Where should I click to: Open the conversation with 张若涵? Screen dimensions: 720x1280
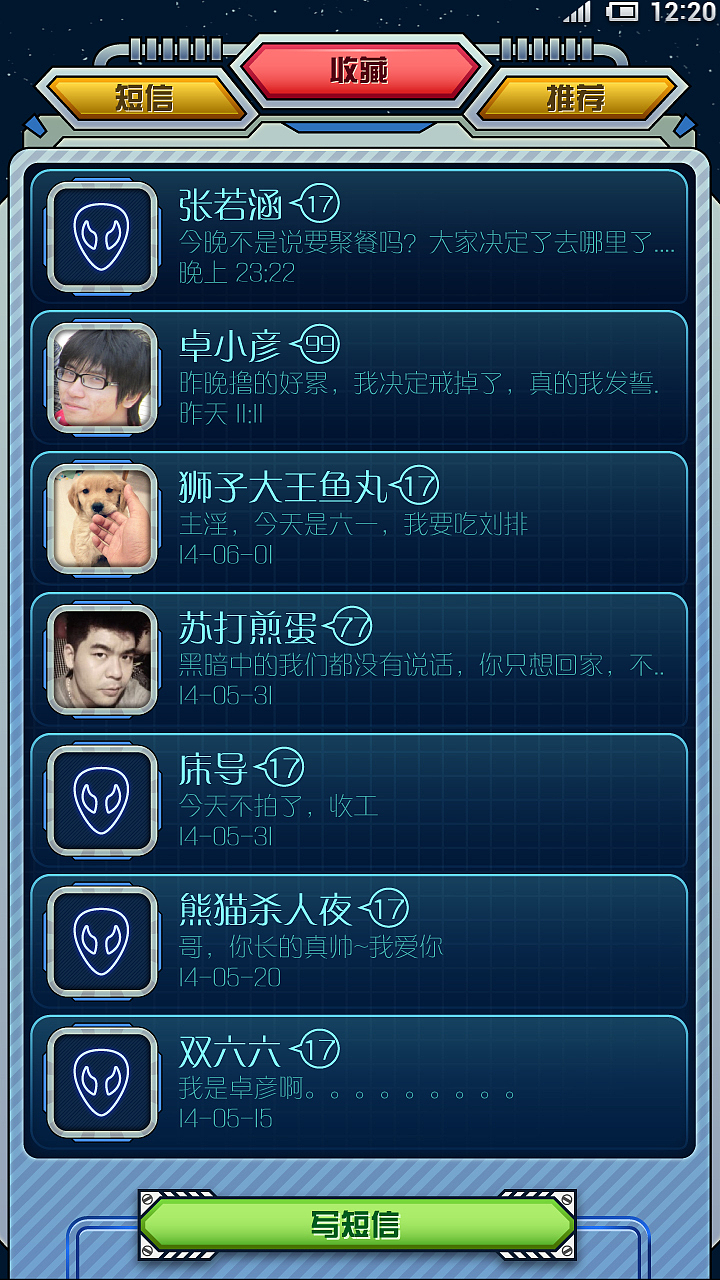pyautogui.click(x=360, y=237)
